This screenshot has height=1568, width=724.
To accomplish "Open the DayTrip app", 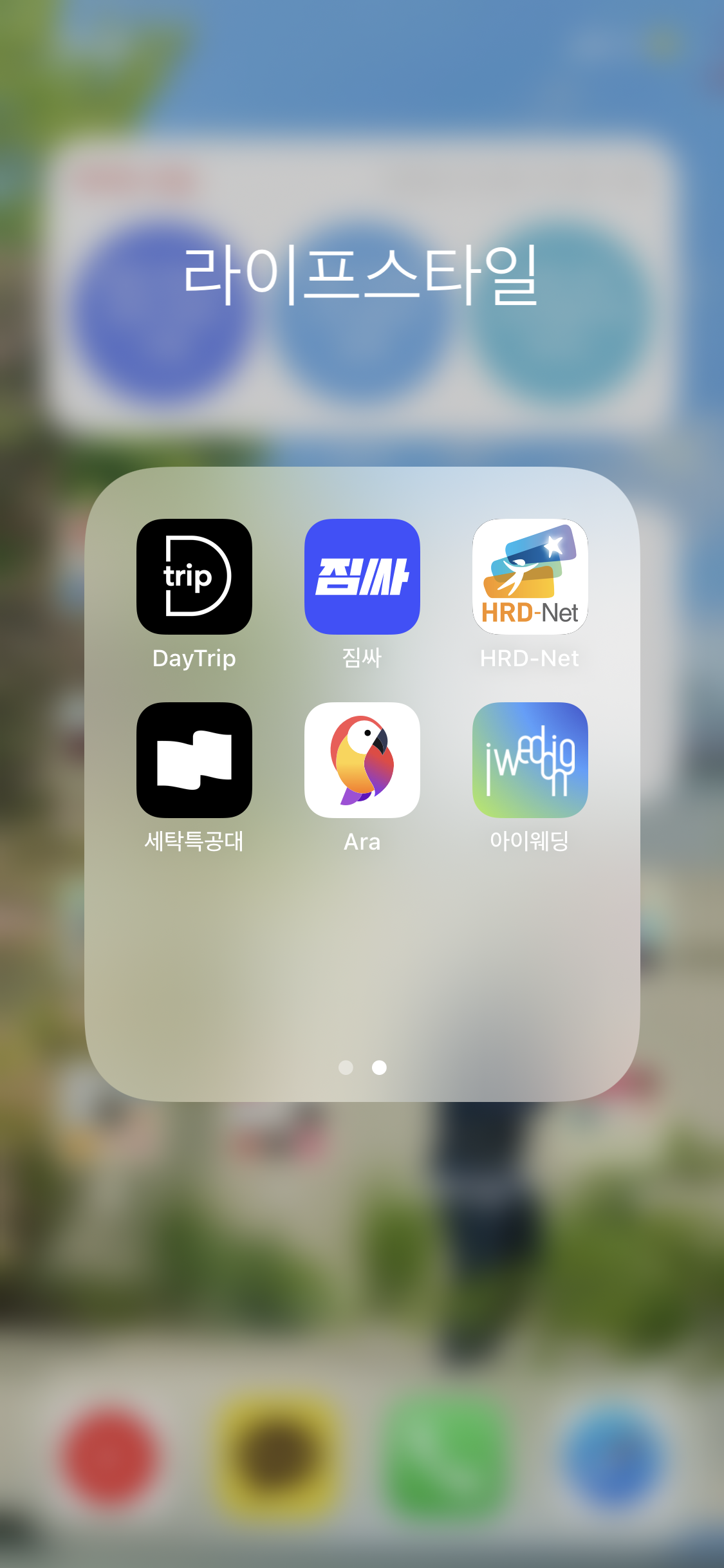I will [194, 577].
